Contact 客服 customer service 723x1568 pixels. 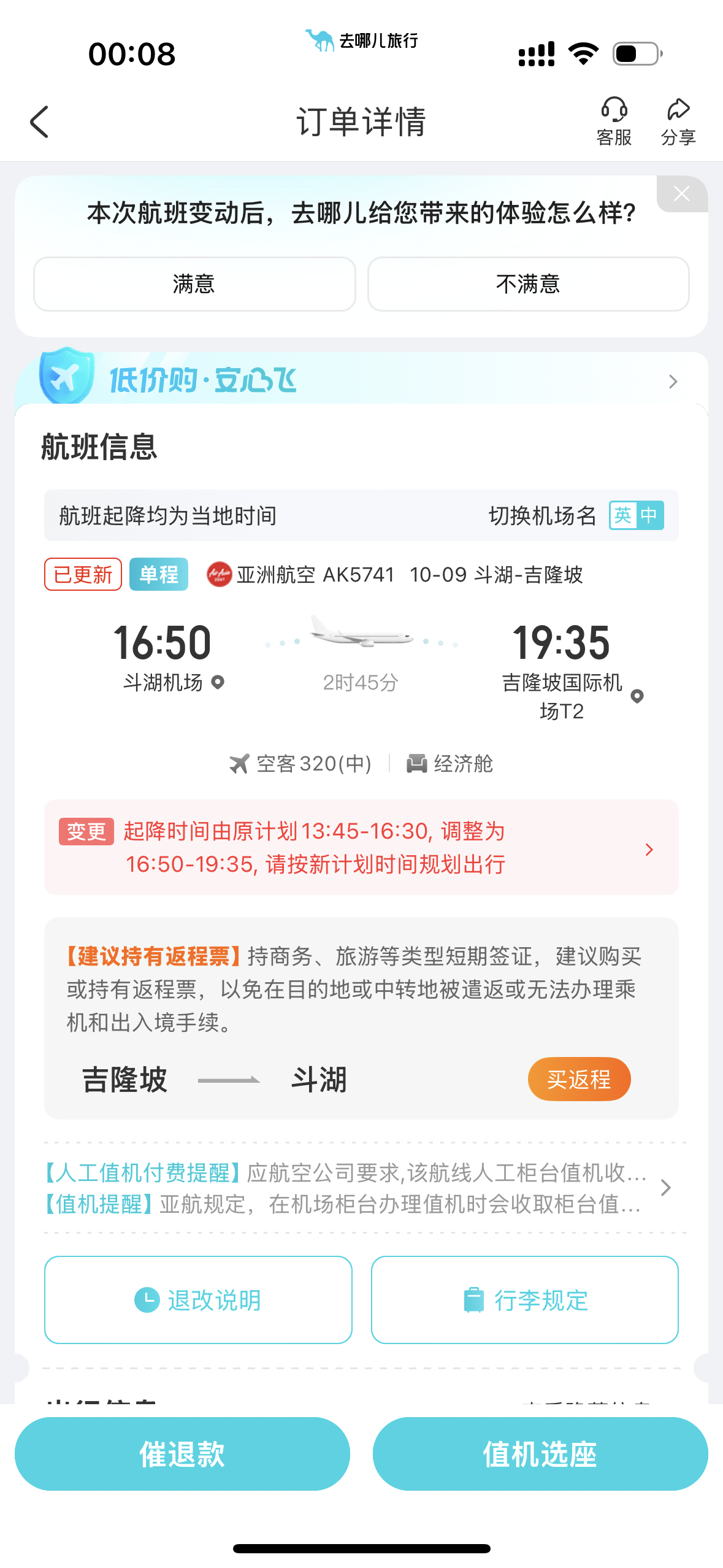[614, 121]
